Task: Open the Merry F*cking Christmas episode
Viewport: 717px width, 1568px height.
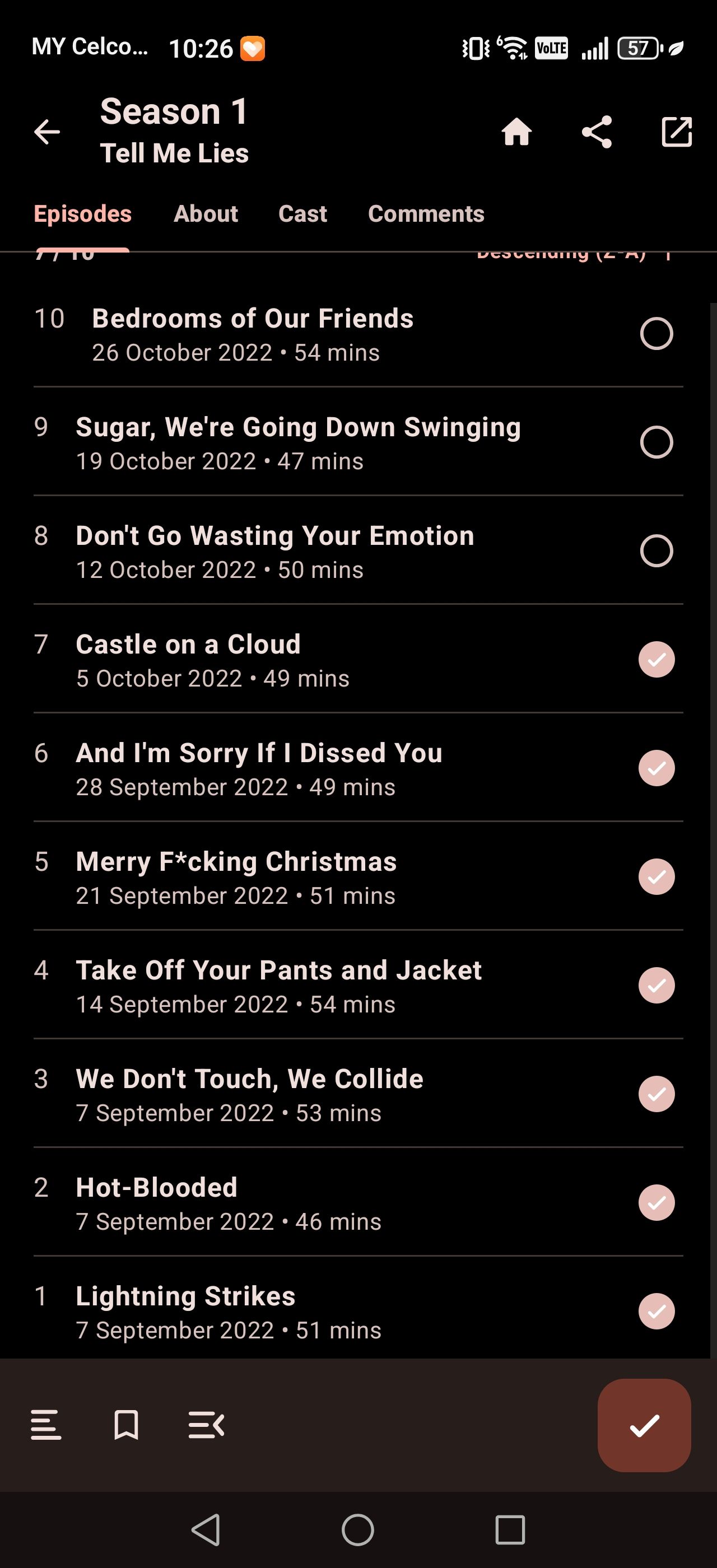Action: tap(329, 876)
